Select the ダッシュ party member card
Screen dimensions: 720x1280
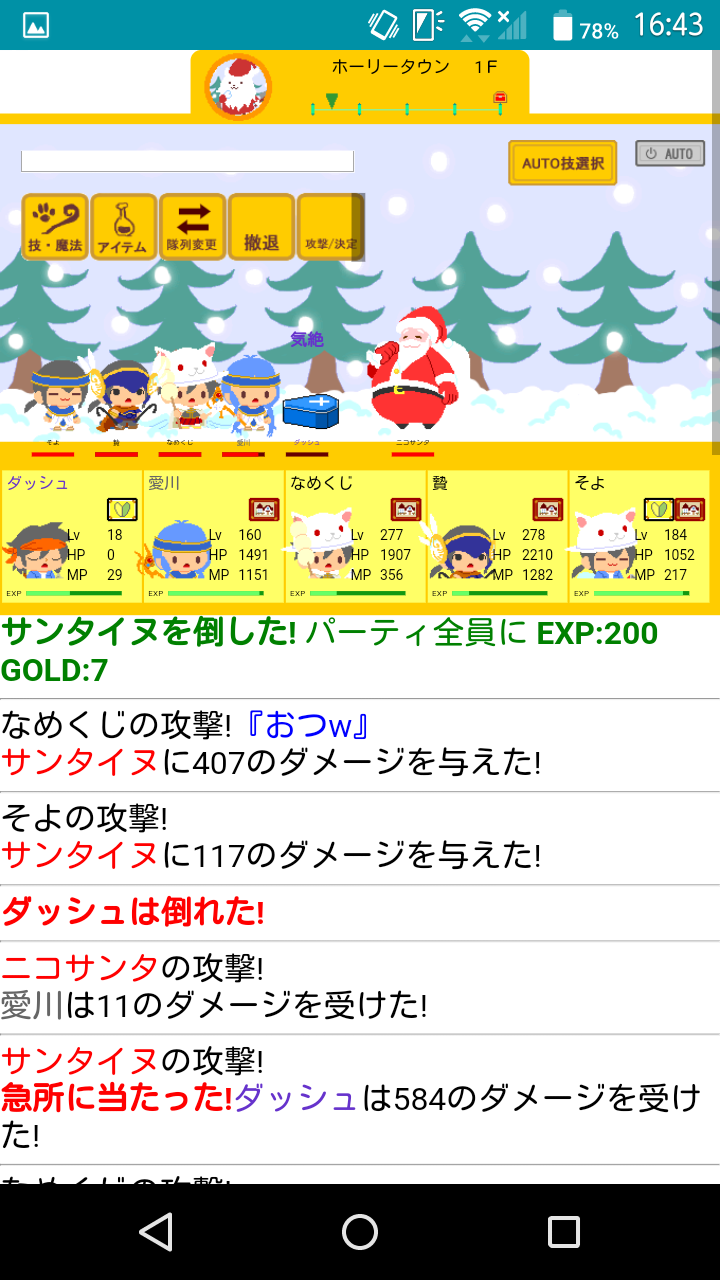[72, 537]
